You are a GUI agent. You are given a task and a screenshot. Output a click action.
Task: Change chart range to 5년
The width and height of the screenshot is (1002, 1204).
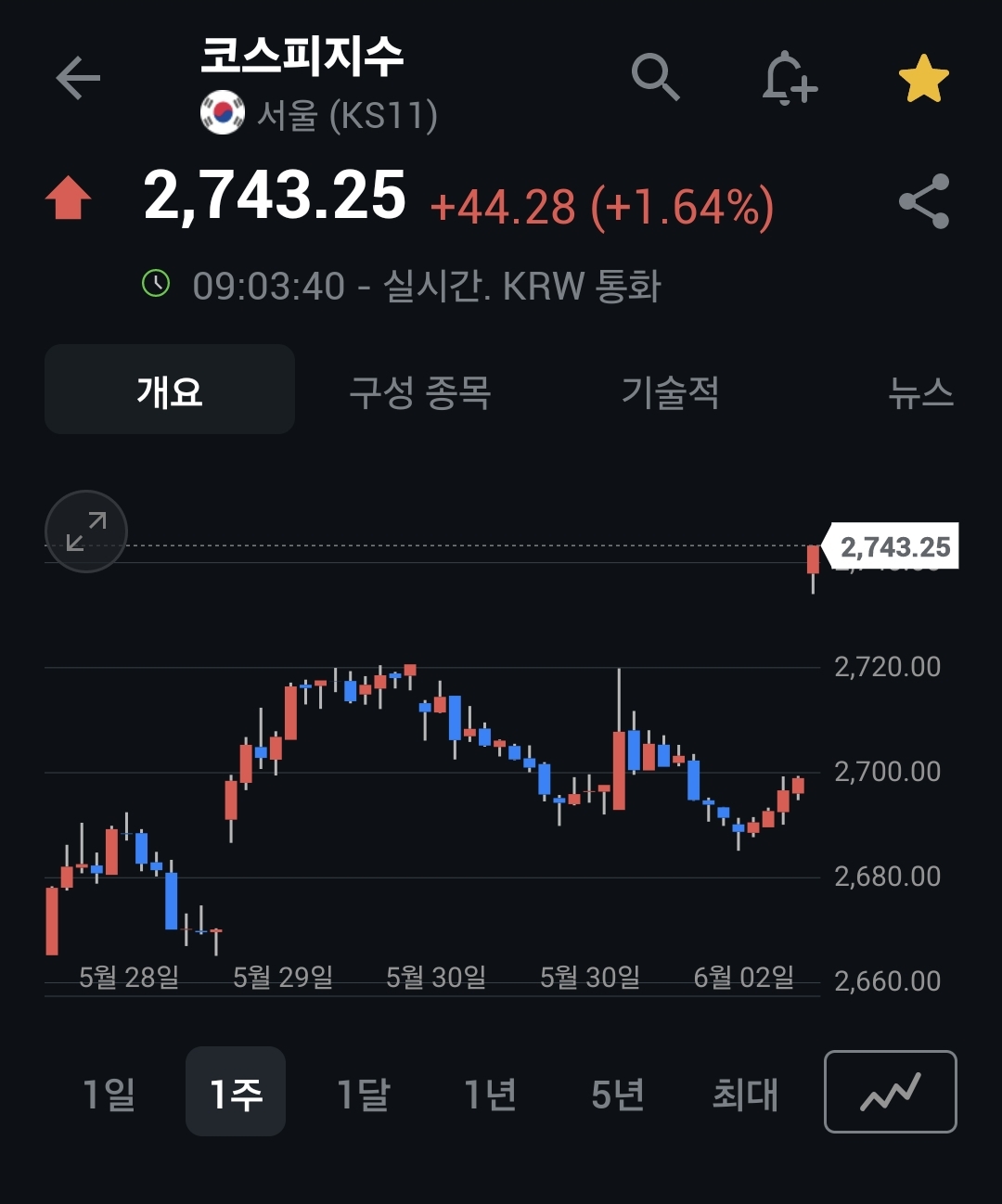pos(617,1094)
